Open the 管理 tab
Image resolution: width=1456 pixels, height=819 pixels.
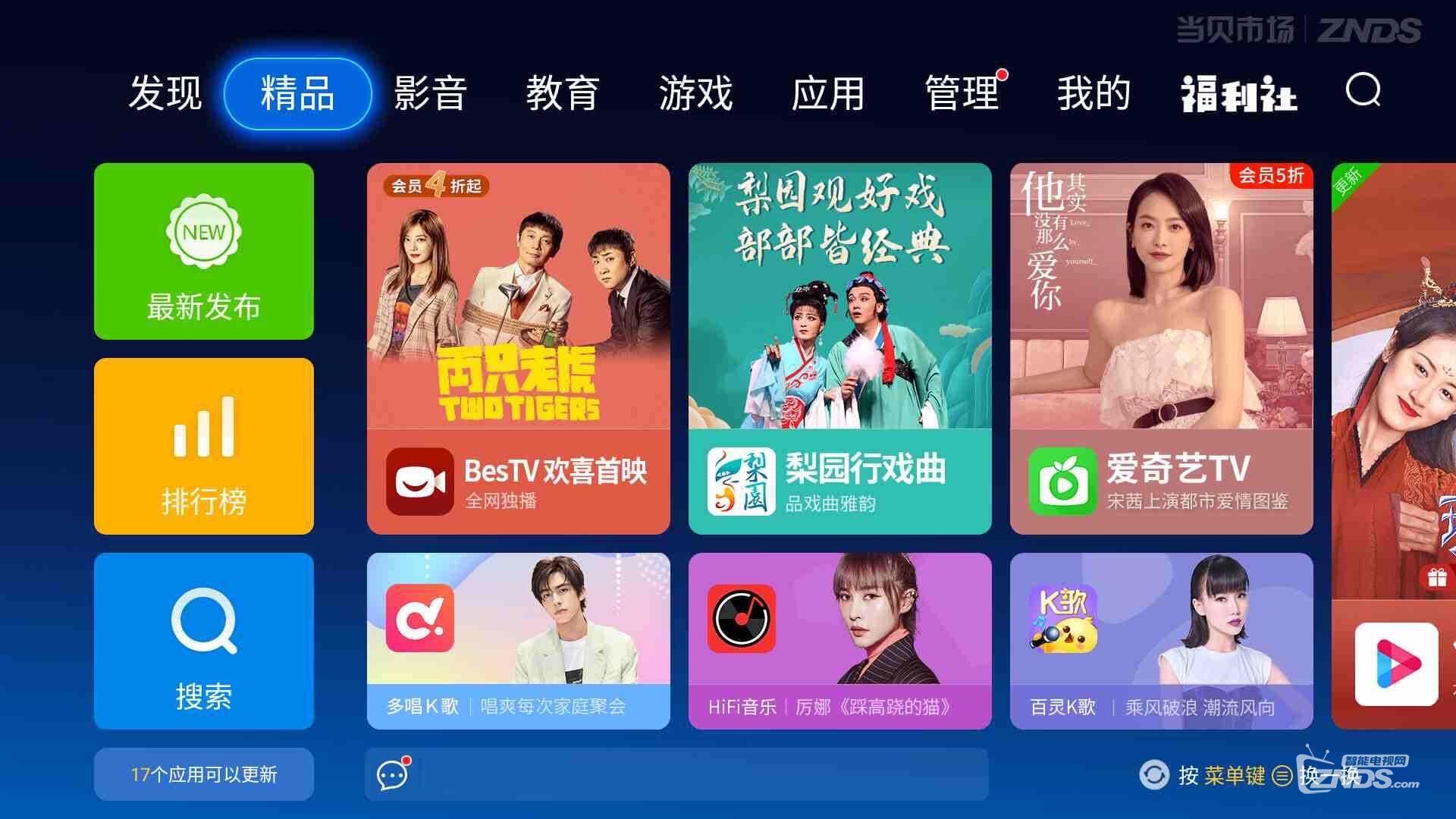[962, 93]
